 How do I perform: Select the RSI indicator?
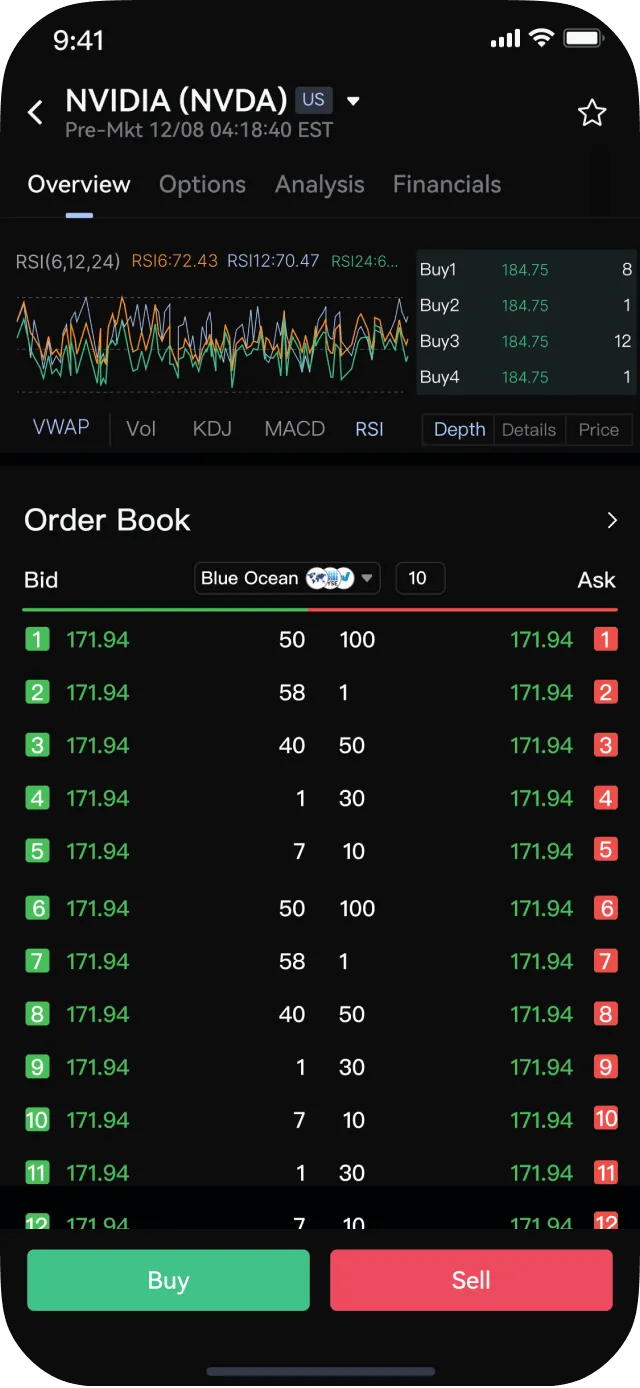369,429
